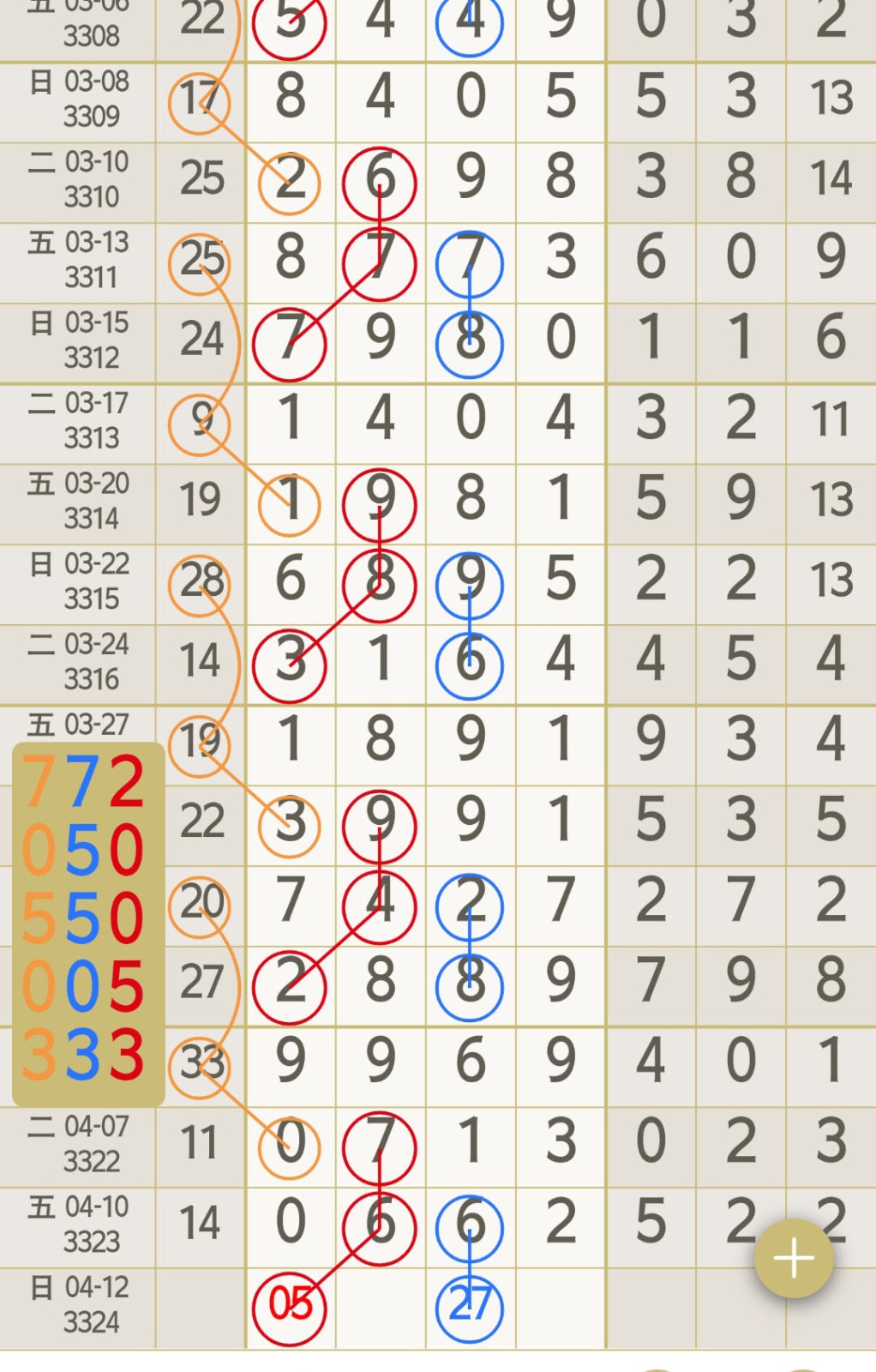This screenshot has height=1372, width=876.
Task: Tap the plus floating action button
Action: click(794, 1258)
